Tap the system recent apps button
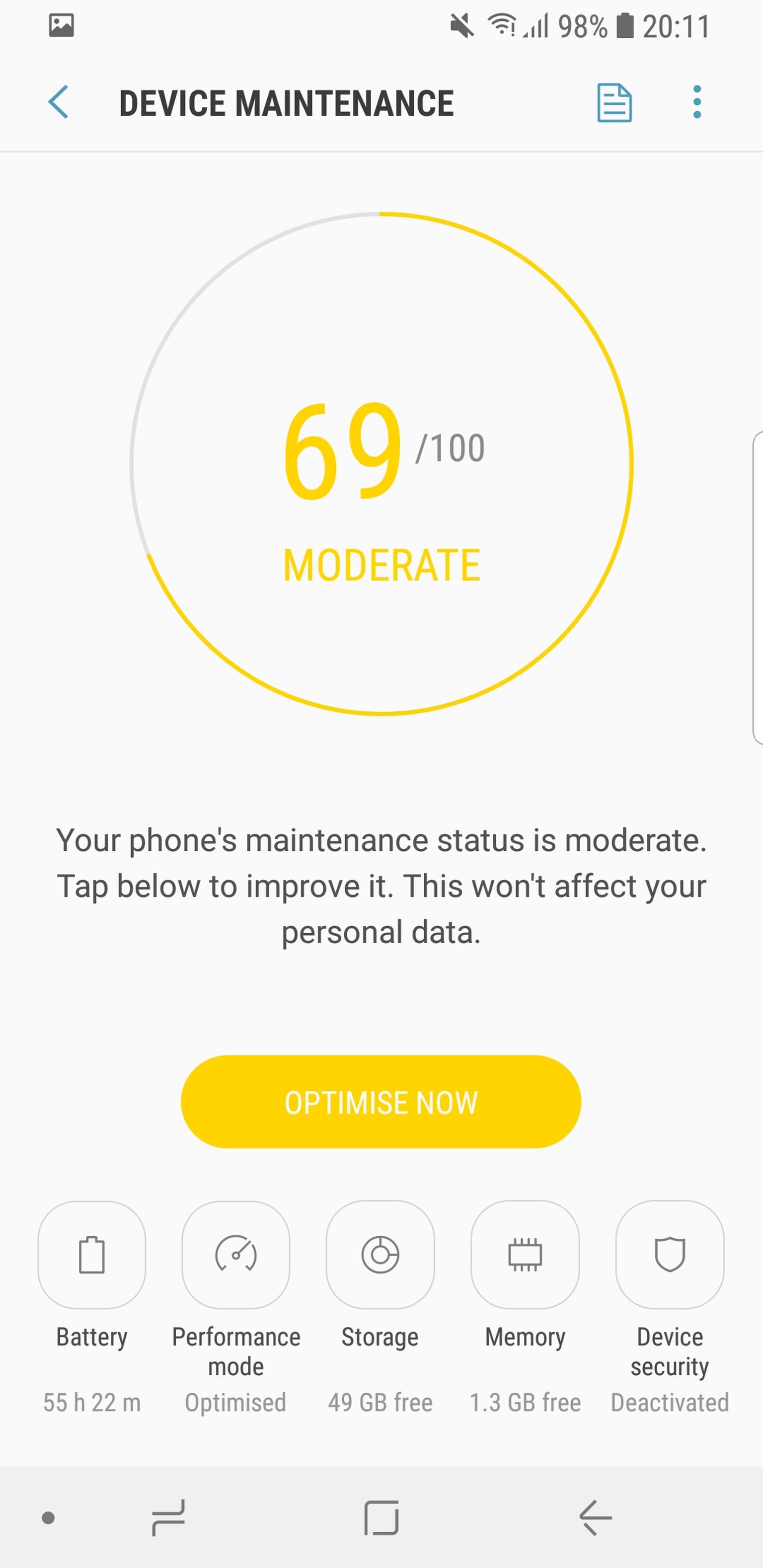 pyautogui.click(x=168, y=1517)
